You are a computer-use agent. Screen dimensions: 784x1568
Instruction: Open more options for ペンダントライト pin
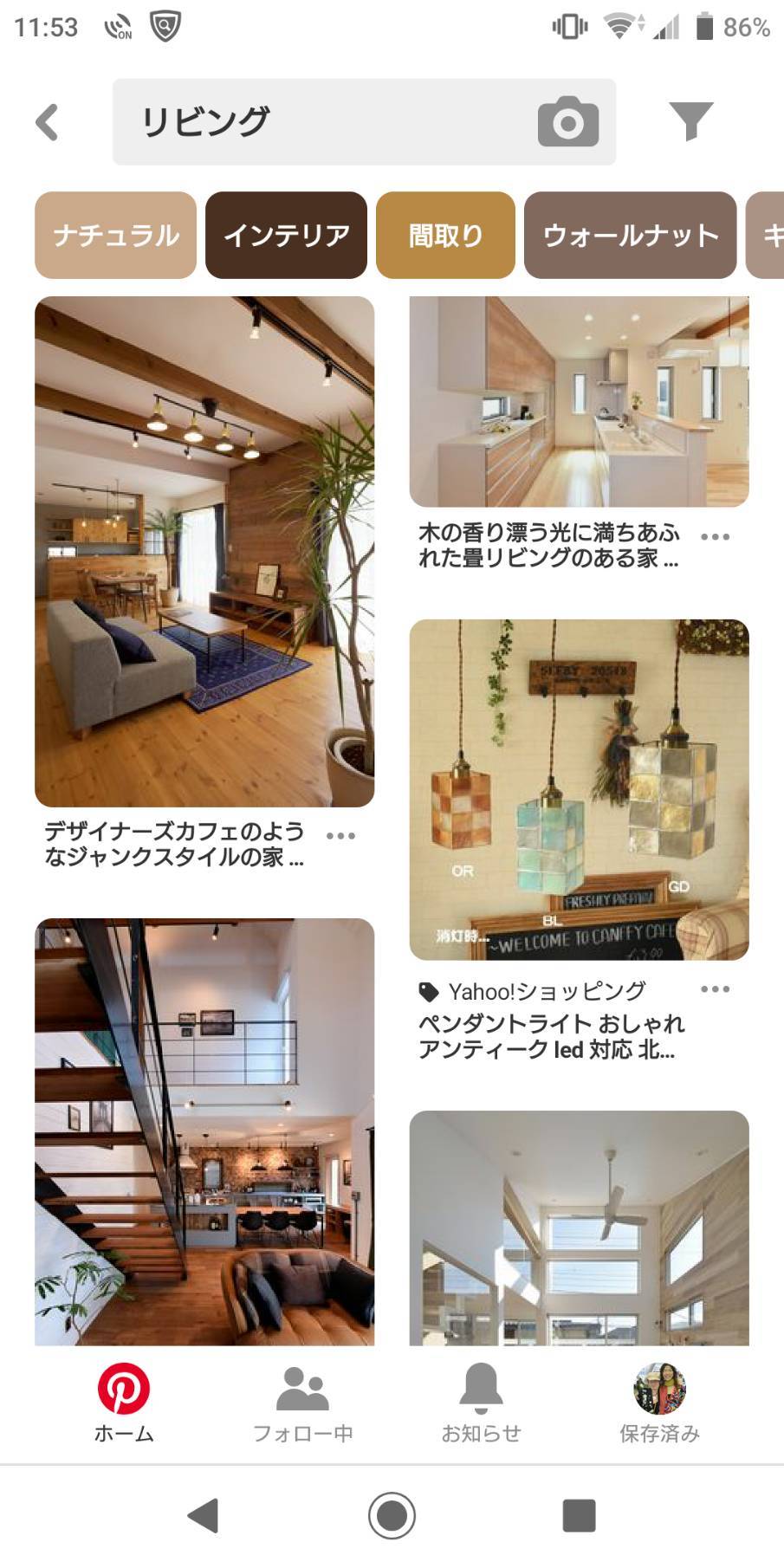[x=715, y=989]
